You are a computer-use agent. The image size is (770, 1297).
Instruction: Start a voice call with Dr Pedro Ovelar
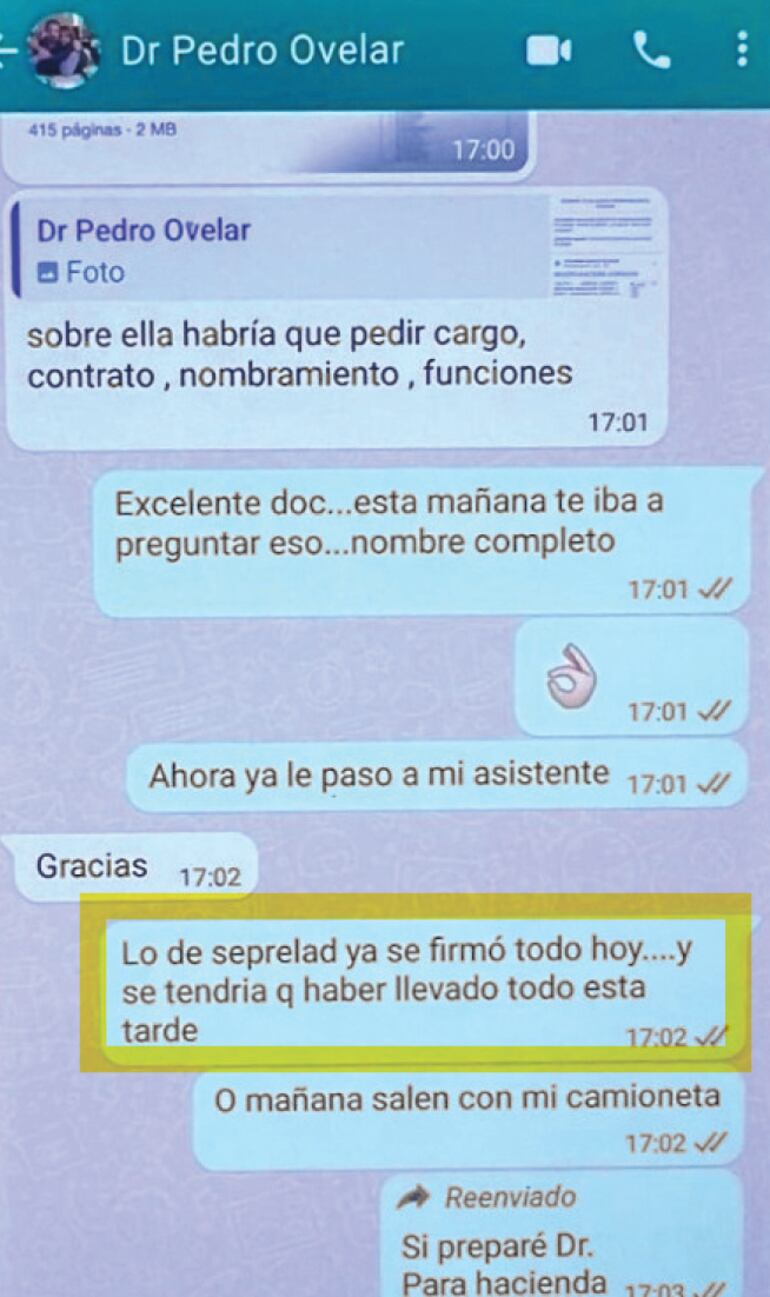[651, 50]
